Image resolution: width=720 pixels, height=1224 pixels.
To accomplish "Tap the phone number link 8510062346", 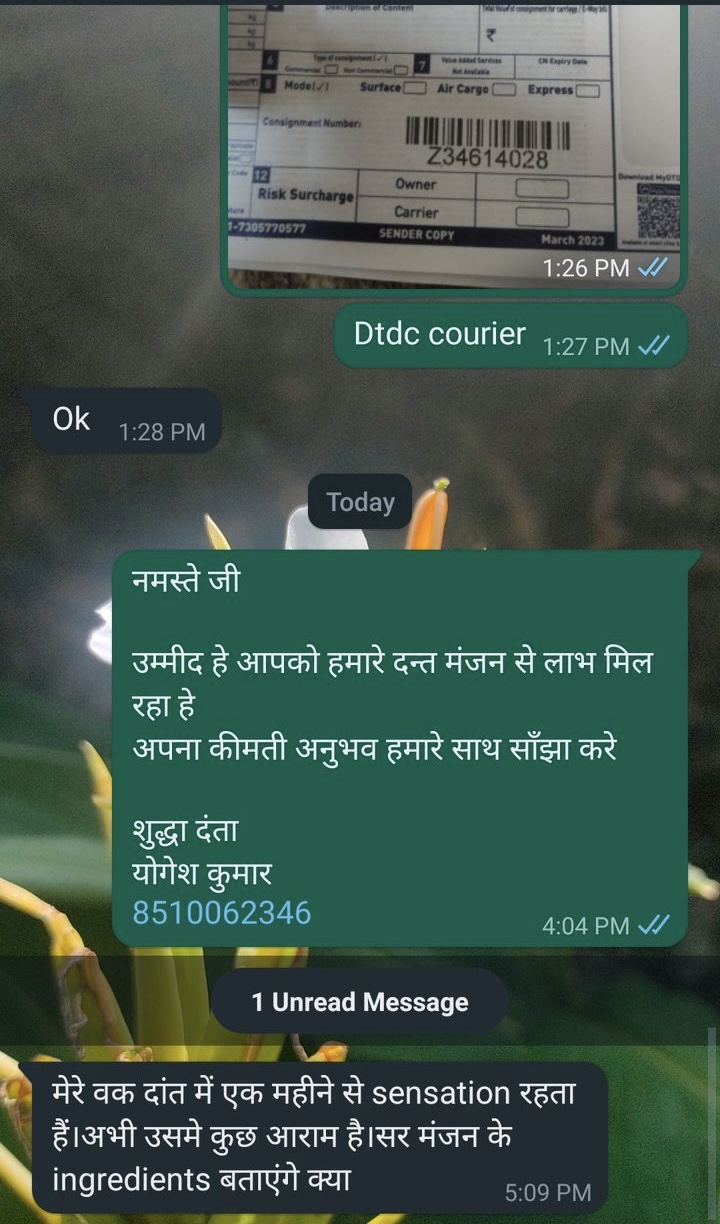I will point(221,912).
